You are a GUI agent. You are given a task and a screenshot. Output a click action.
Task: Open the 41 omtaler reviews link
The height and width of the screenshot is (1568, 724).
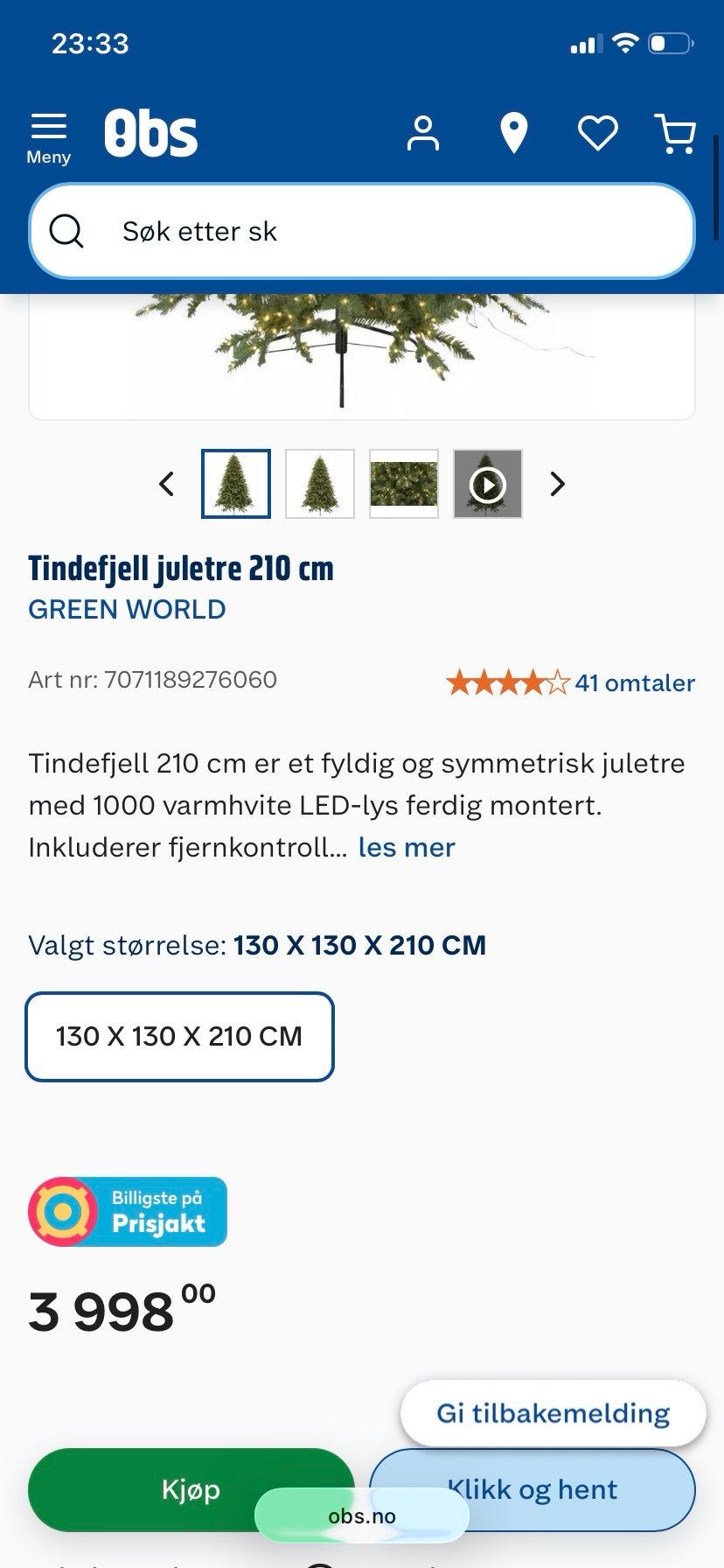pos(635,682)
